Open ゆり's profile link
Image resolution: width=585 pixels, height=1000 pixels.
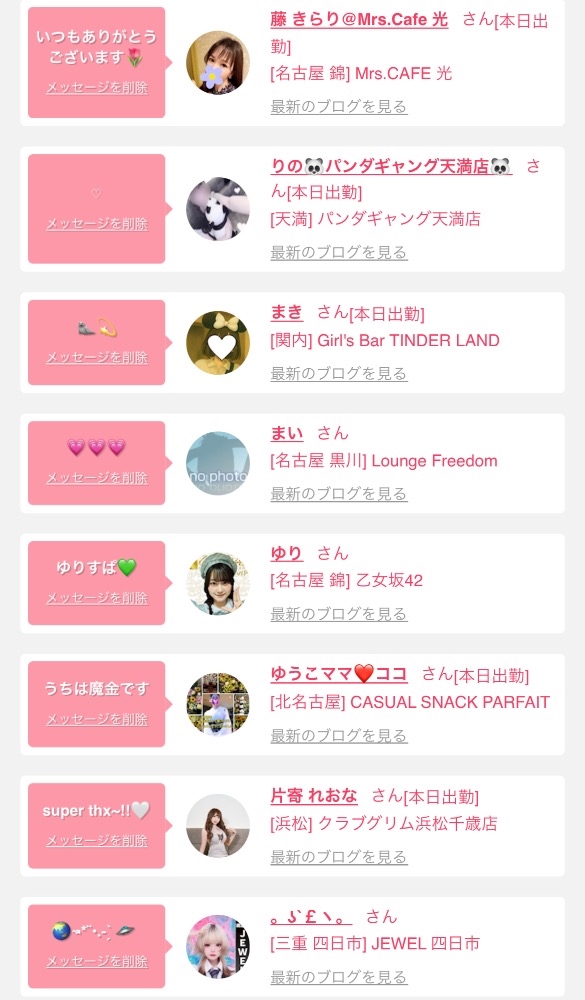click(286, 554)
